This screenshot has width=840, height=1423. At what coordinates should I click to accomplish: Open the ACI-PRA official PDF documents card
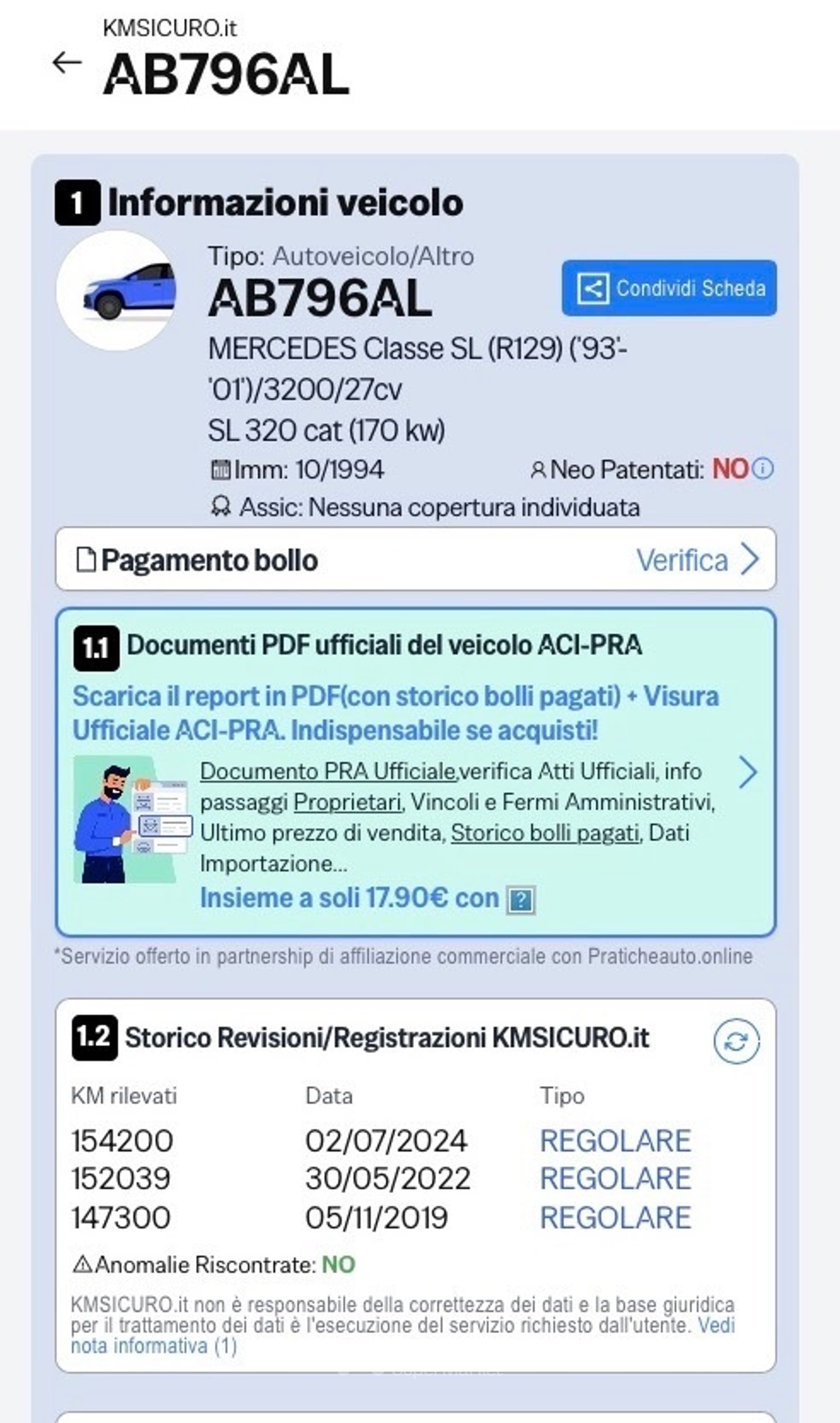[416, 773]
